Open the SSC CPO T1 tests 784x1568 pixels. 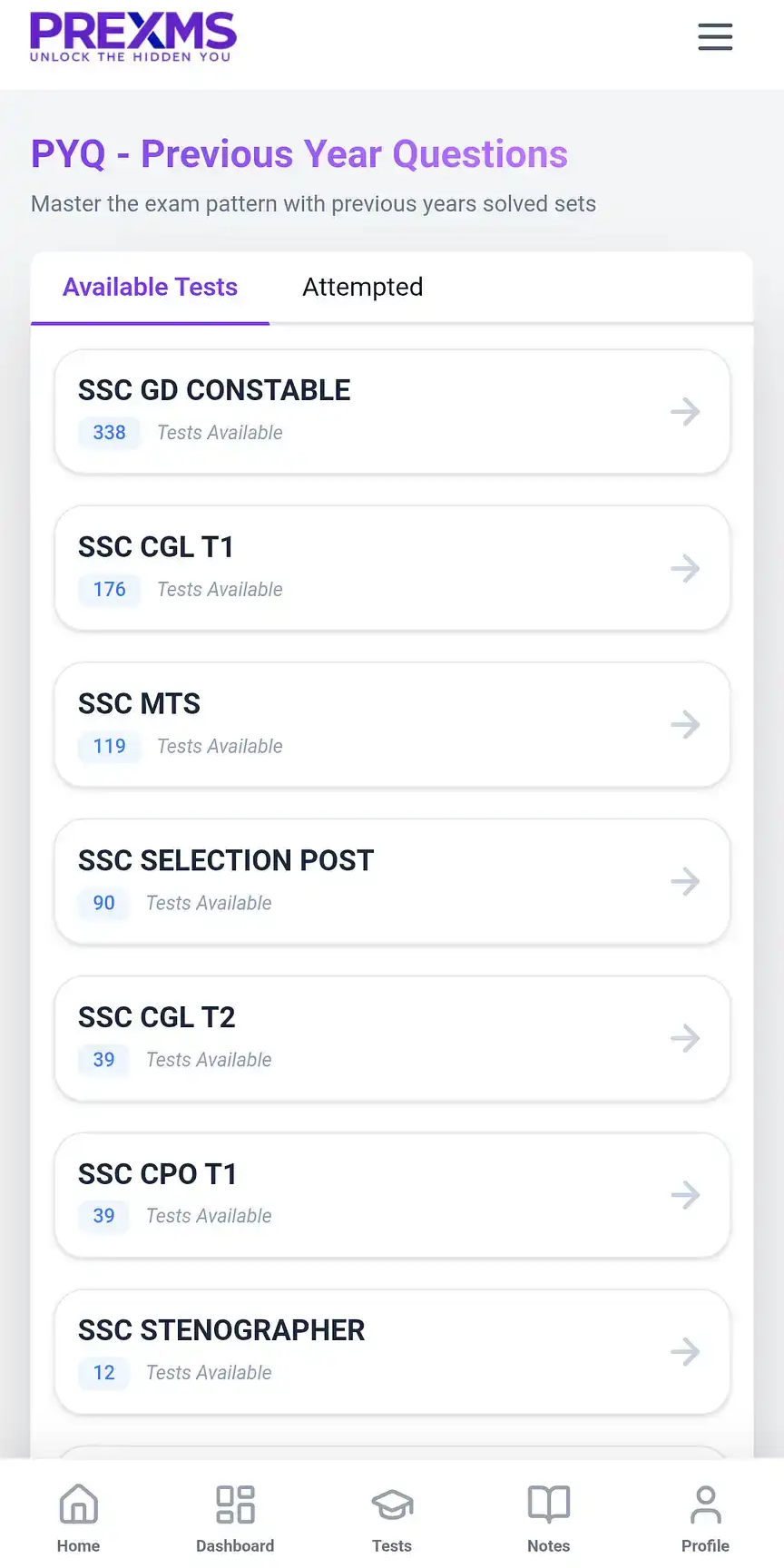point(391,1195)
